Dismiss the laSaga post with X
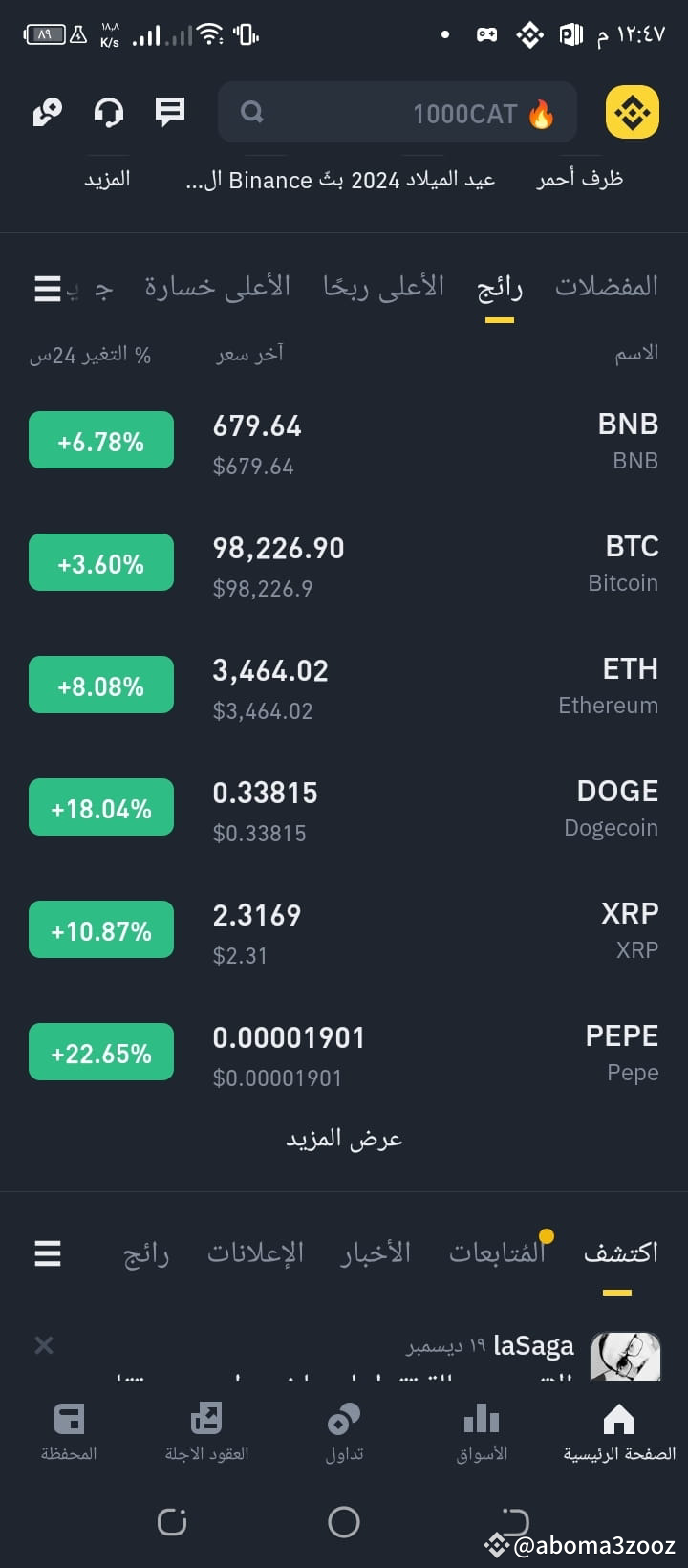The width and height of the screenshot is (688, 1568). [x=43, y=1344]
